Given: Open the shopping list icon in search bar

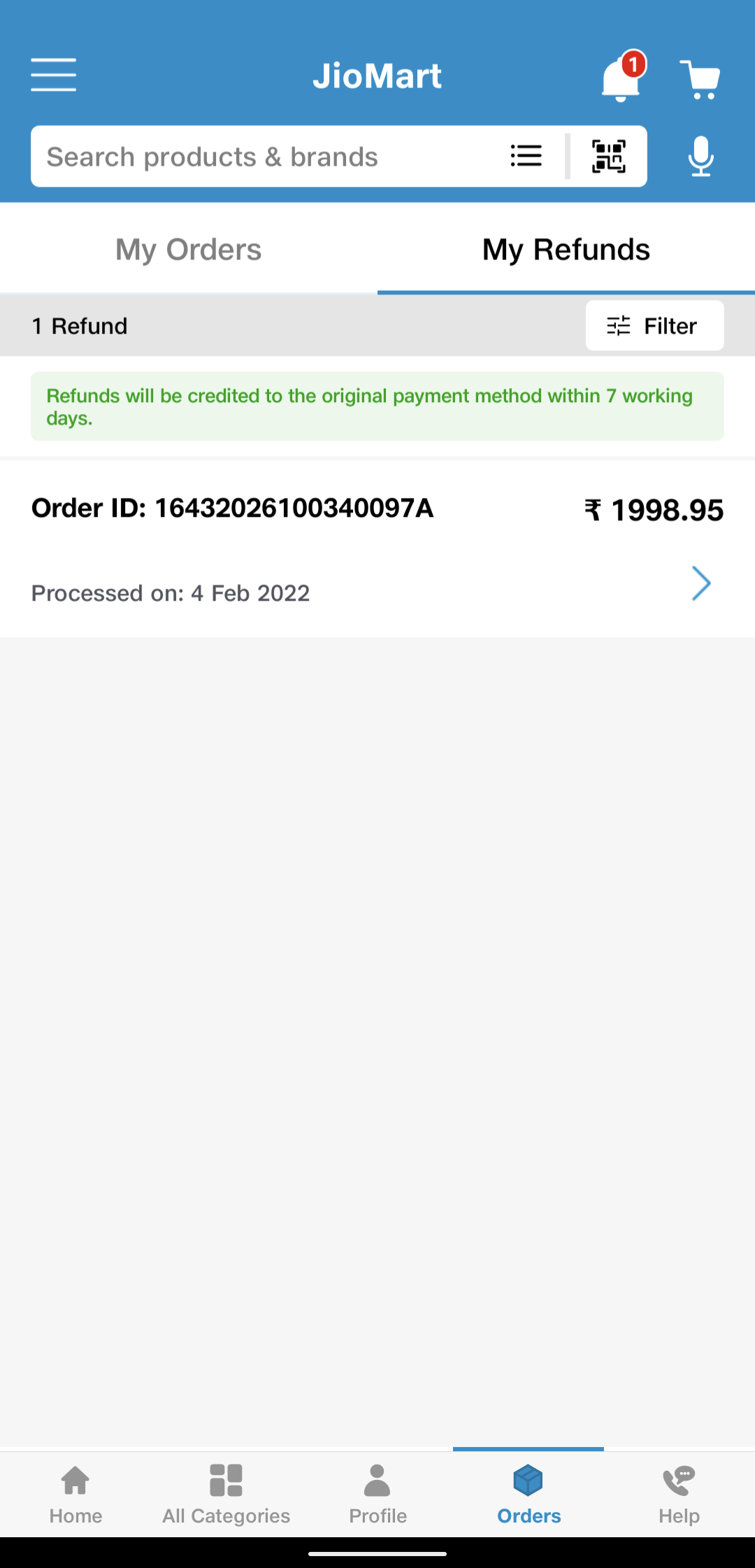Looking at the screenshot, I should click(x=526, y=156).
